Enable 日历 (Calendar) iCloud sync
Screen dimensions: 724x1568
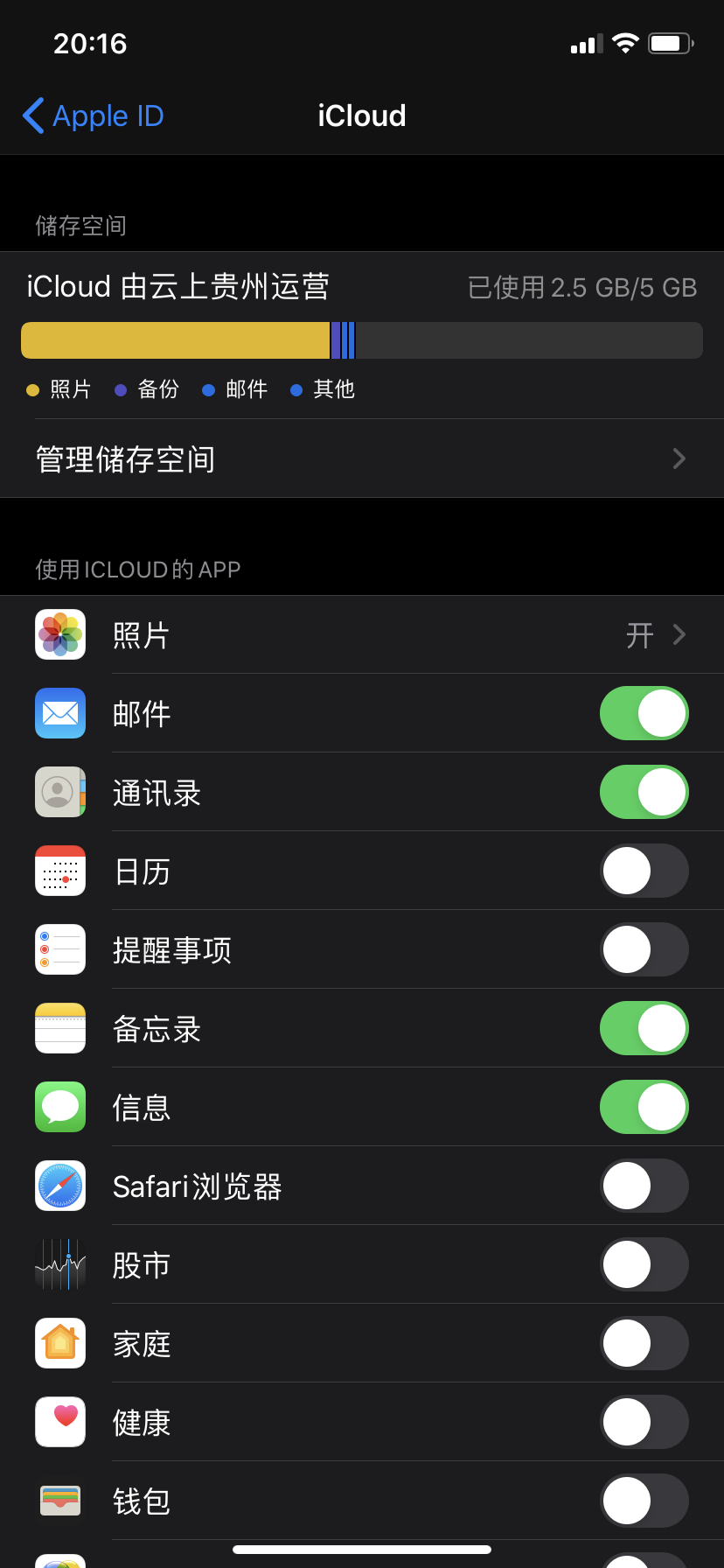coord(644,871)
